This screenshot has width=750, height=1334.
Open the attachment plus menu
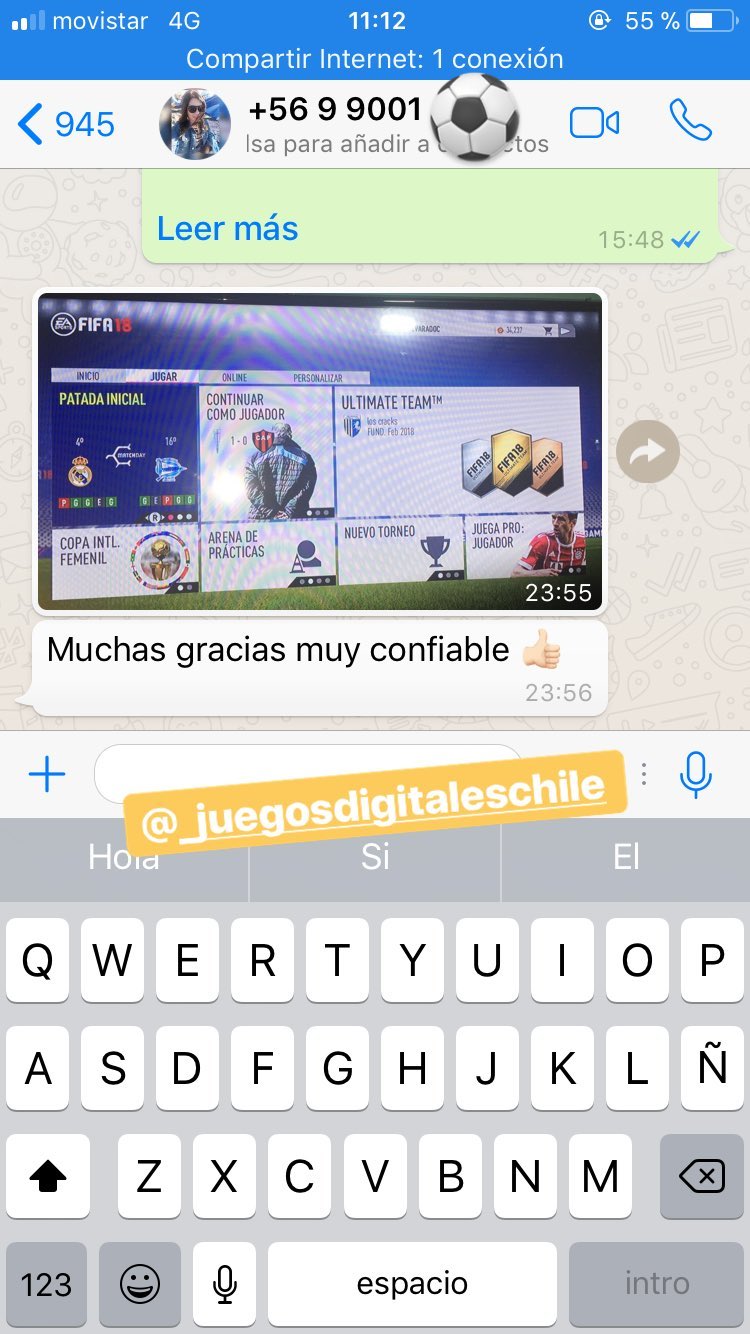point(46,774)
